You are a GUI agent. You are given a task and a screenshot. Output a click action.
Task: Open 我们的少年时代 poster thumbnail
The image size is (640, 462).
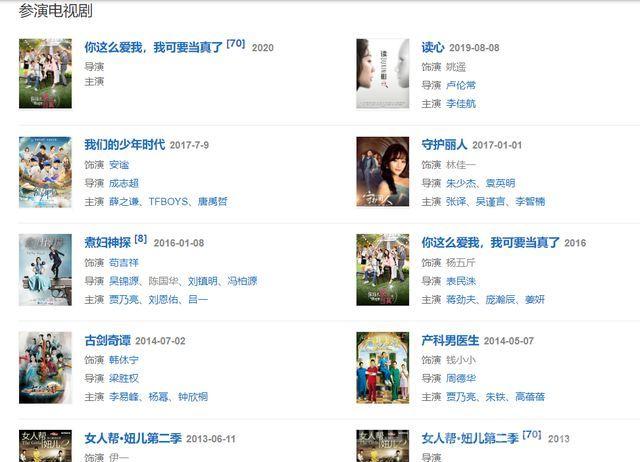[45, 171]
